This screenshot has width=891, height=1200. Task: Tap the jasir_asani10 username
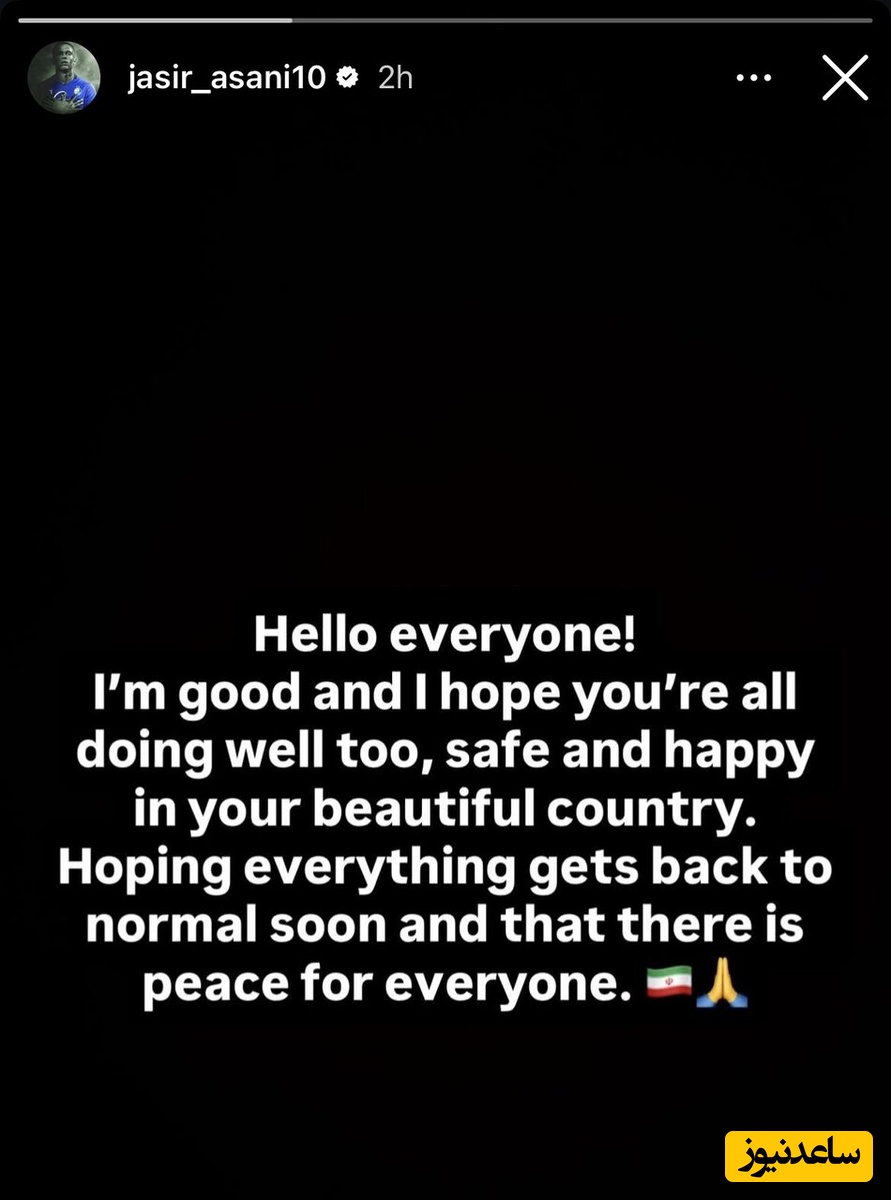[227, 78]
